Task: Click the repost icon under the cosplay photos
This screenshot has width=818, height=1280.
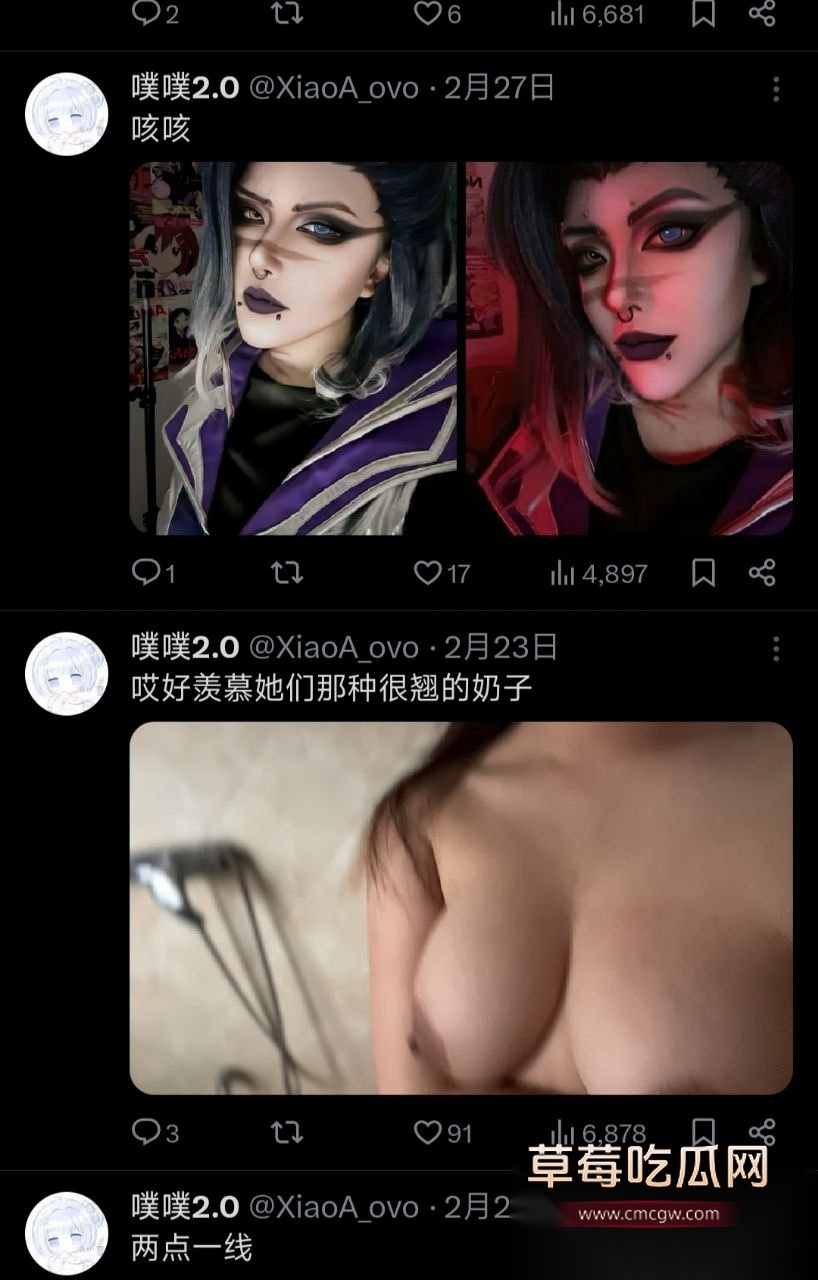Action: 287,574
